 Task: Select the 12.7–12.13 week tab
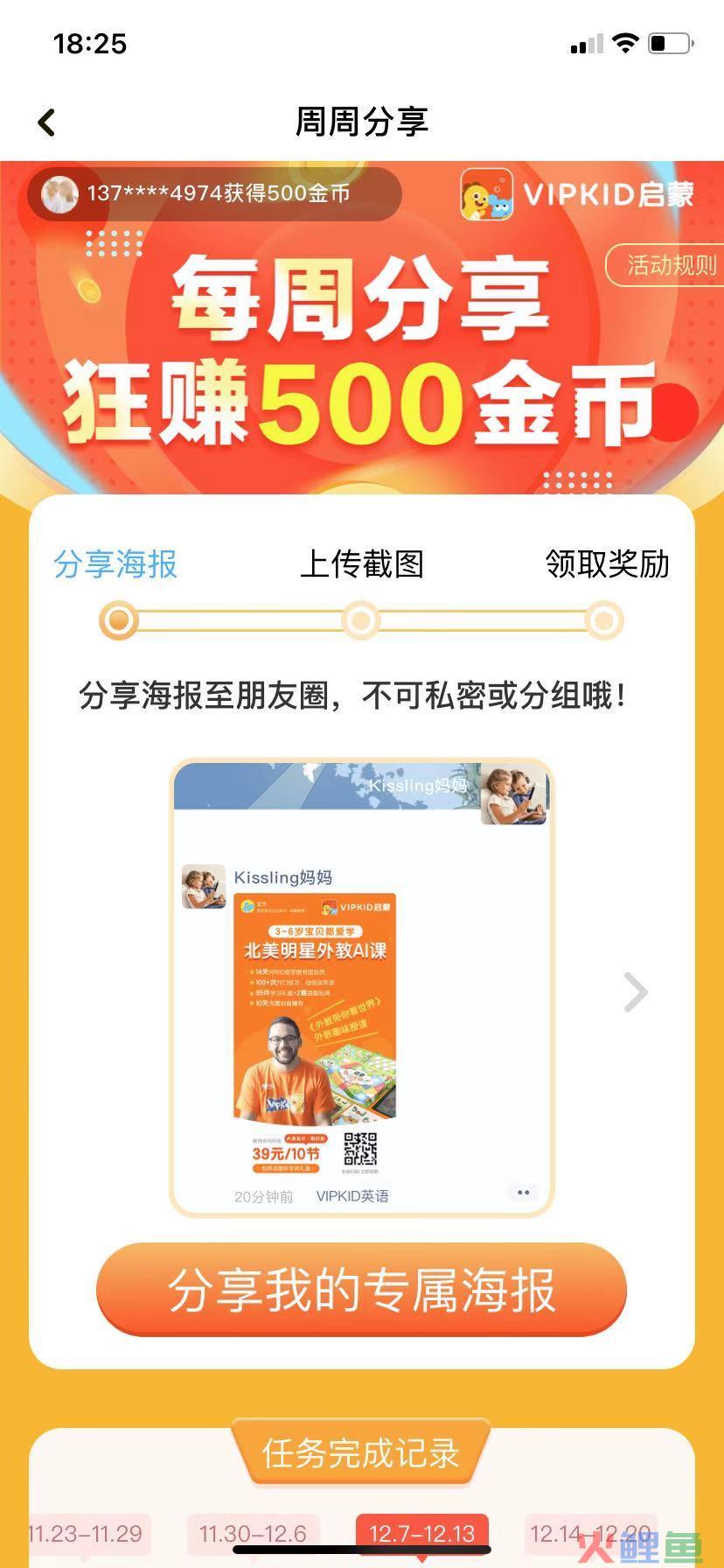point(421,1533)
